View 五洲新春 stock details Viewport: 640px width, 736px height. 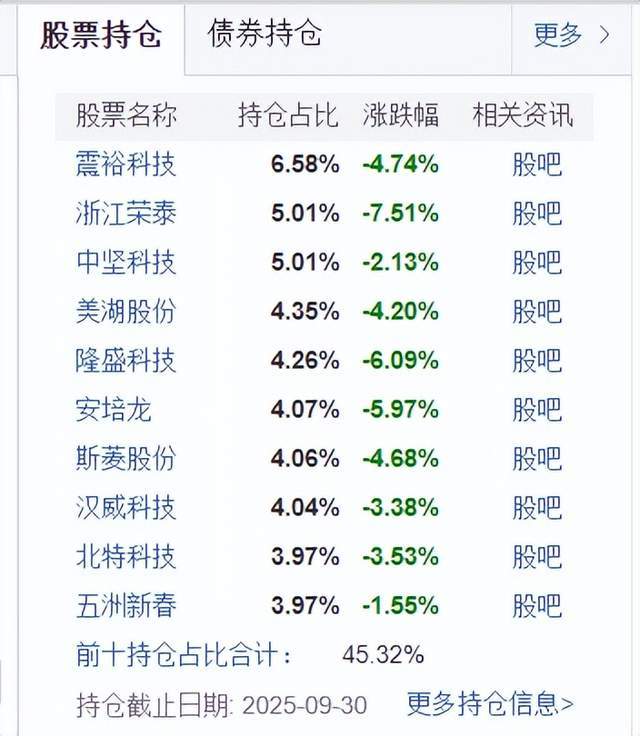(126, 605)
